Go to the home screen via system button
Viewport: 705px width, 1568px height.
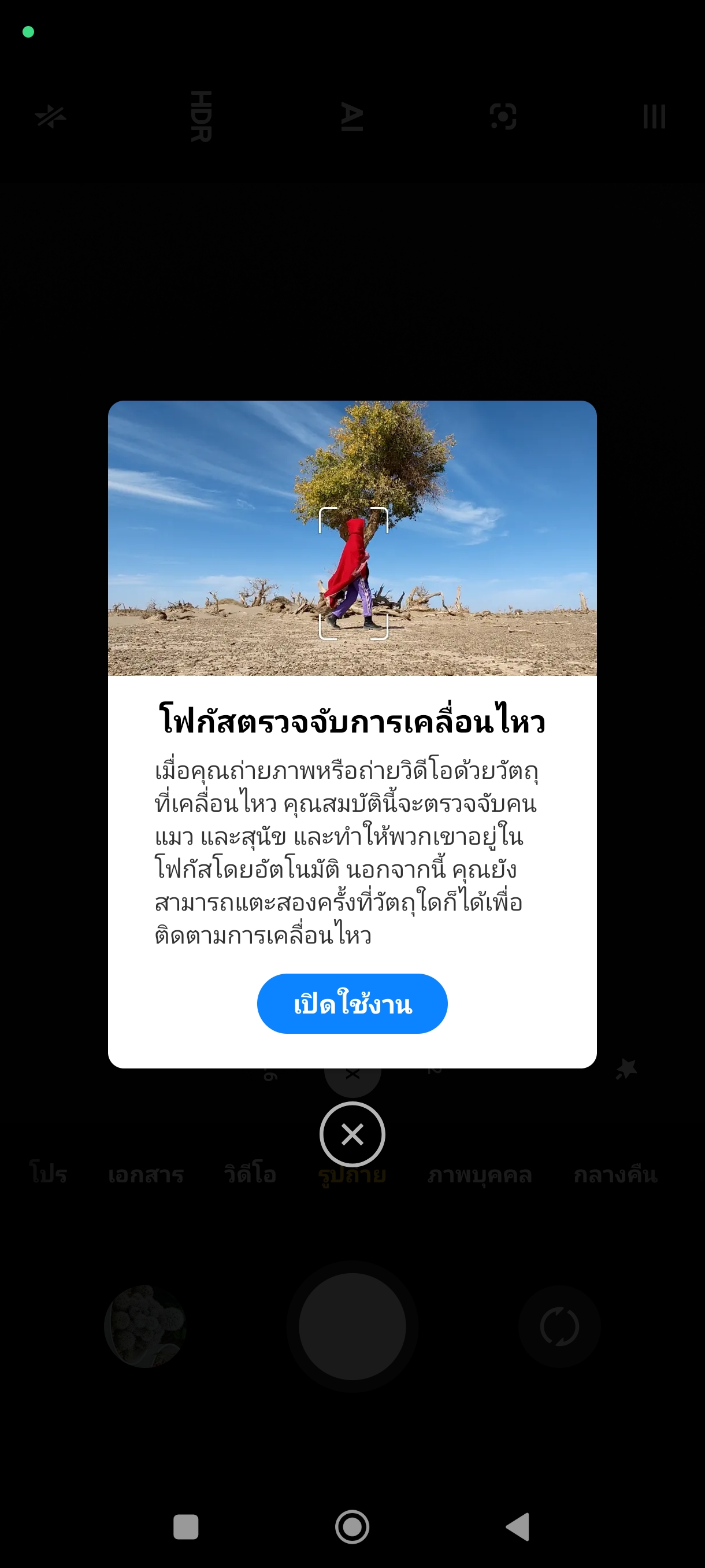[x=352, y=1526]
